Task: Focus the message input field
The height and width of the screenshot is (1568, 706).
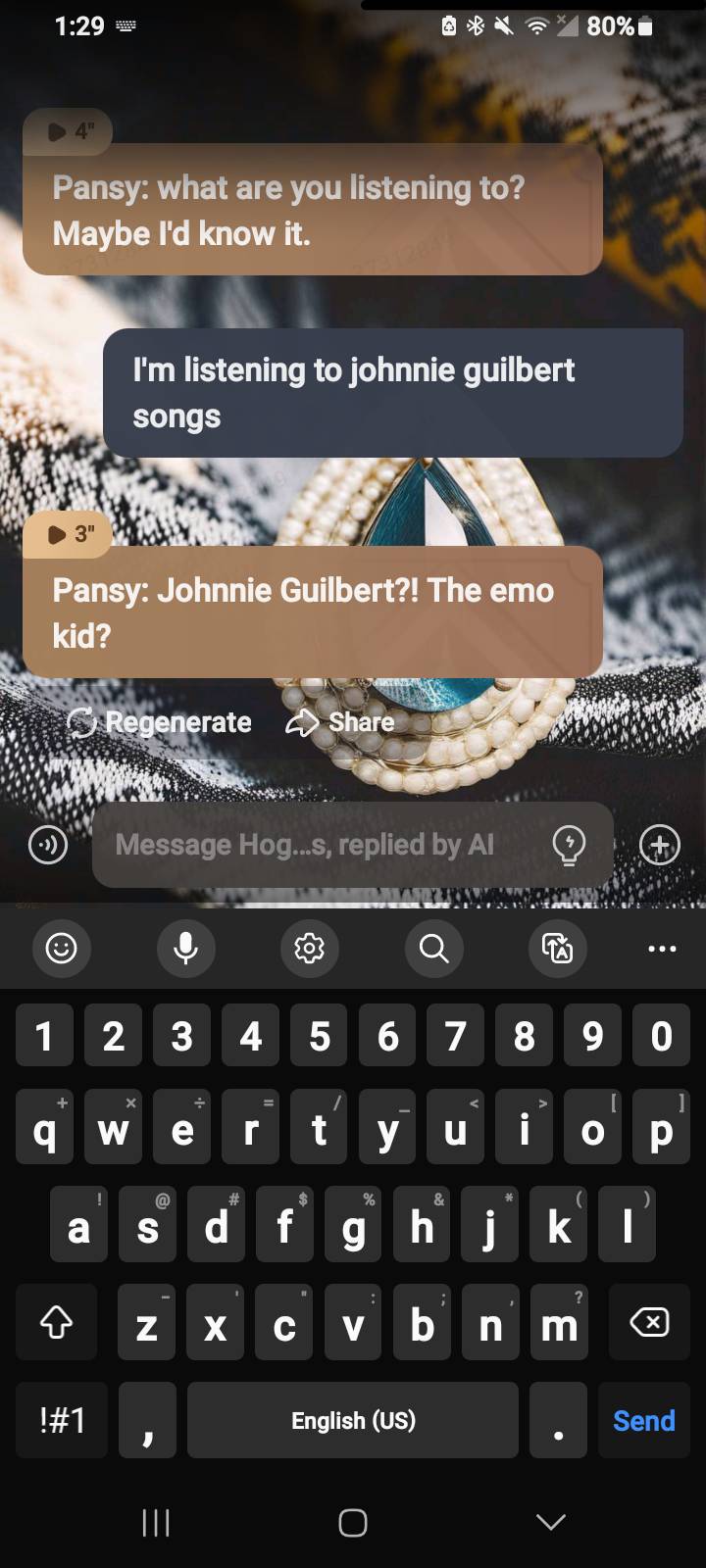Action: 314,845
